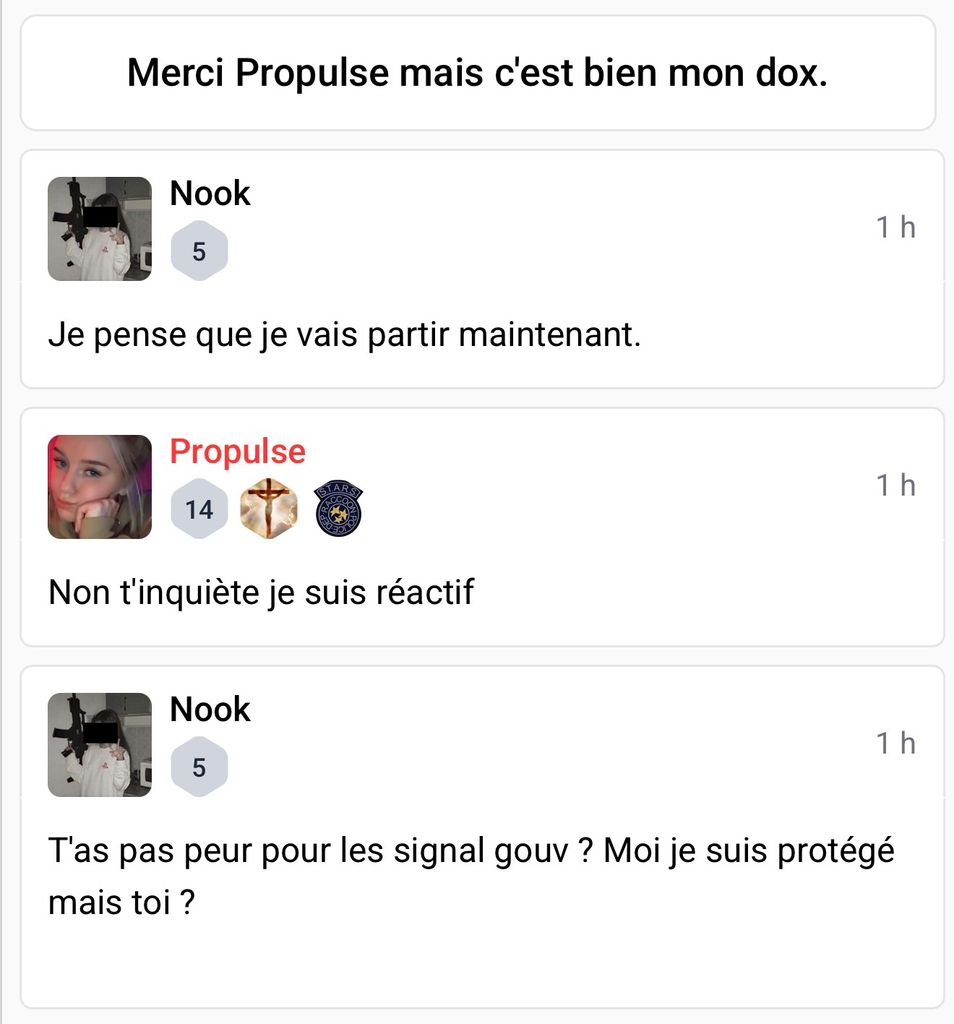View Propulse's S.T.A.R.S. badge
This screenshot has height=1024, width=954.
click(338, 509)
